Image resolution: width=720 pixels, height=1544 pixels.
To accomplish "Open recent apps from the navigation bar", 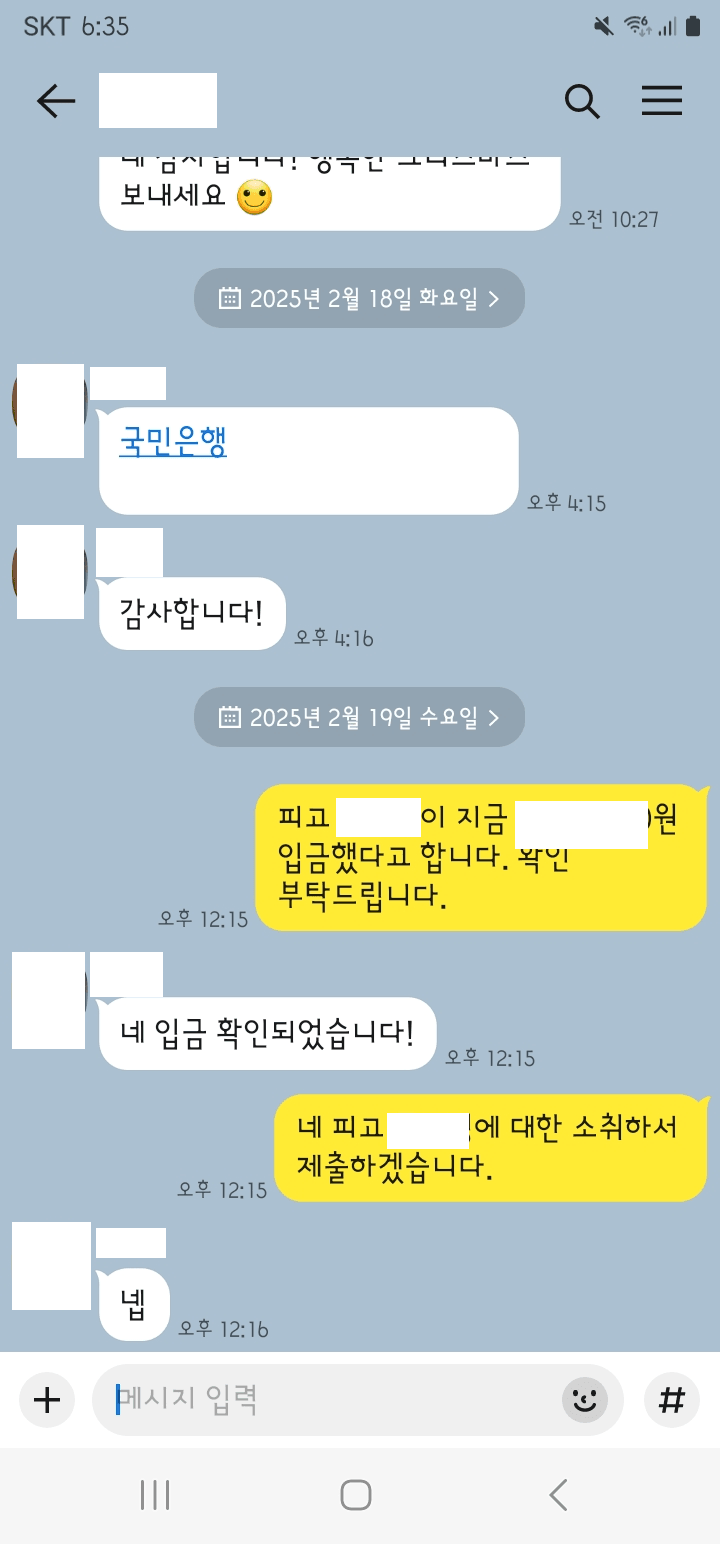I will tap(155, 1495).
